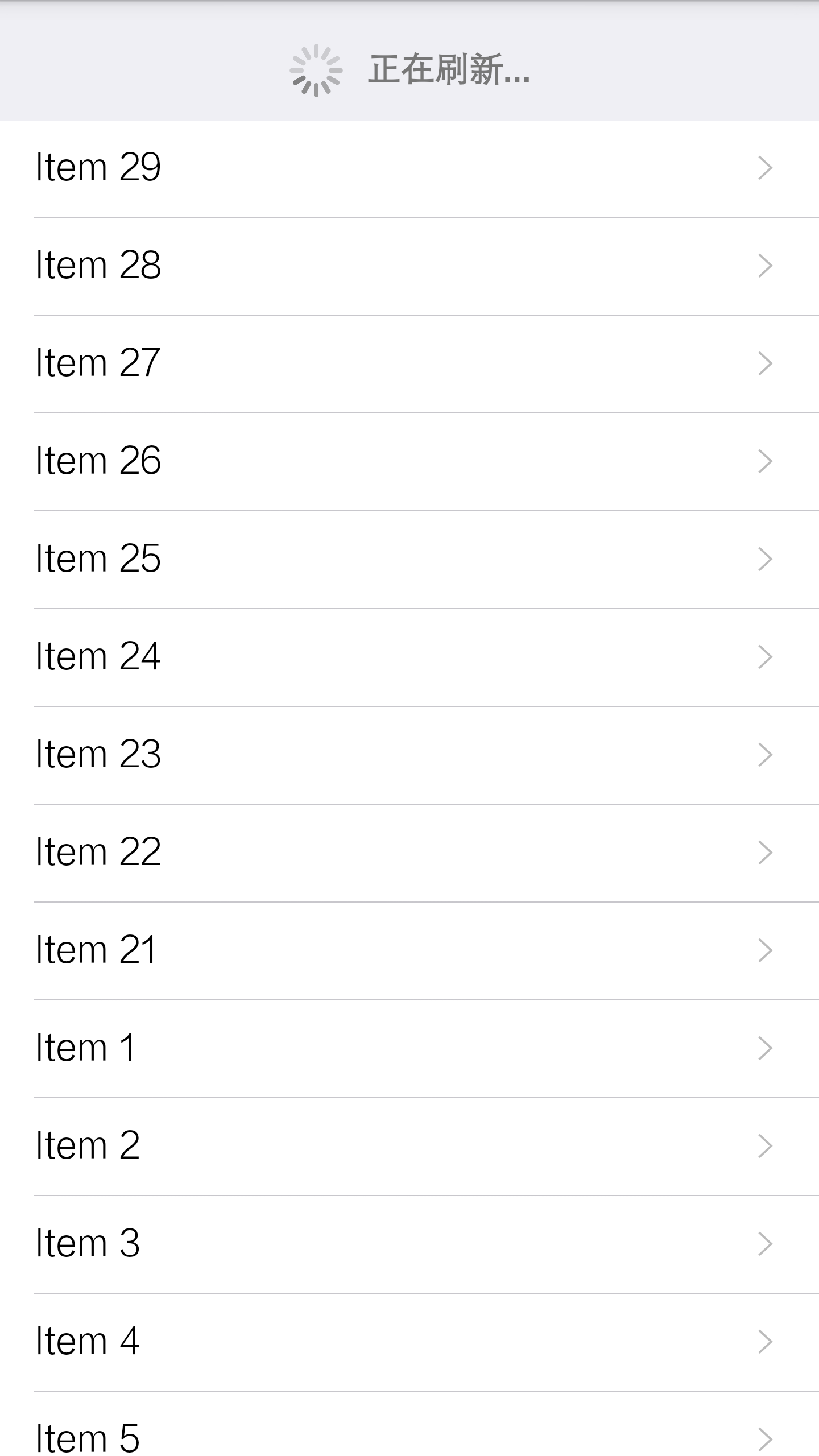Select the Item 23 row

pyautogui.click(x=409, y=755)
